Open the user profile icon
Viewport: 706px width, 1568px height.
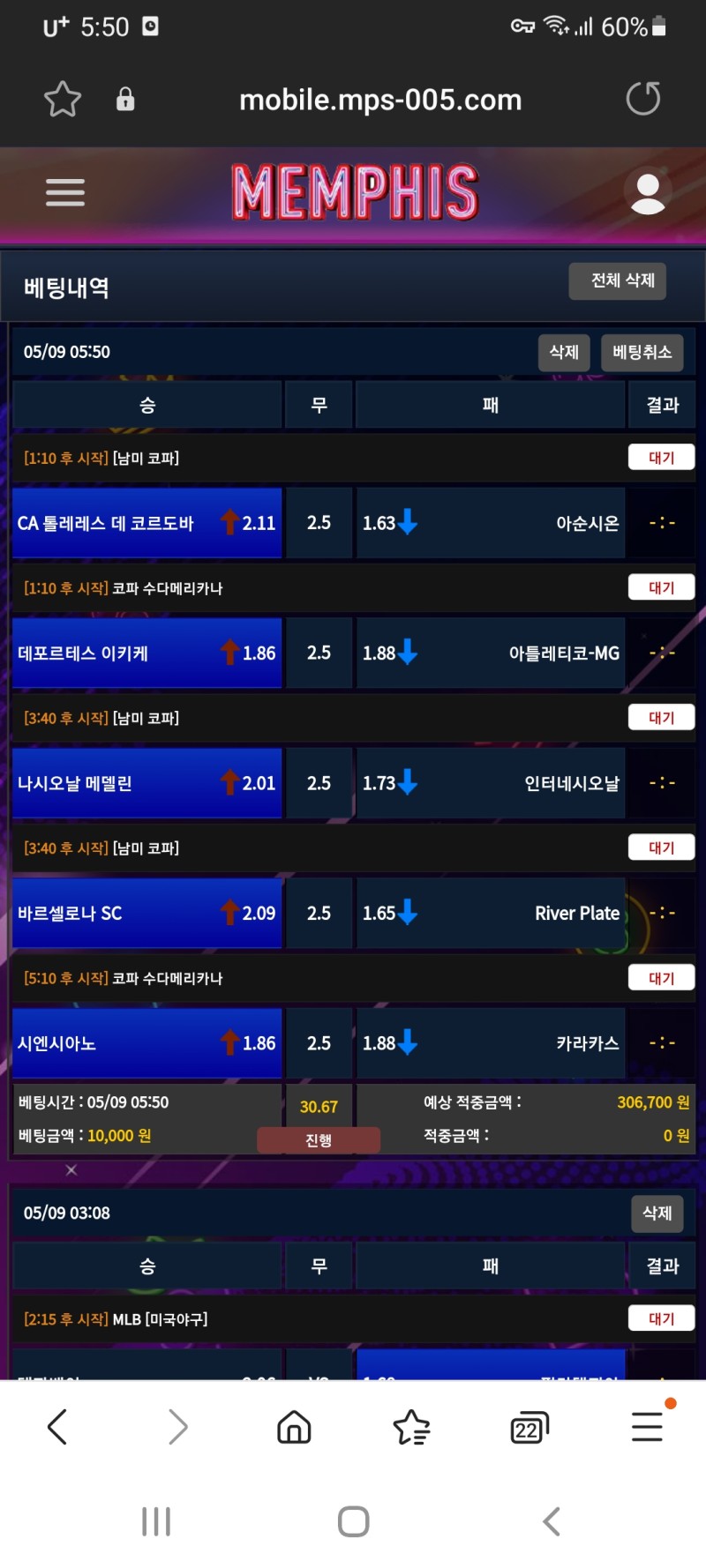point(648,192)
